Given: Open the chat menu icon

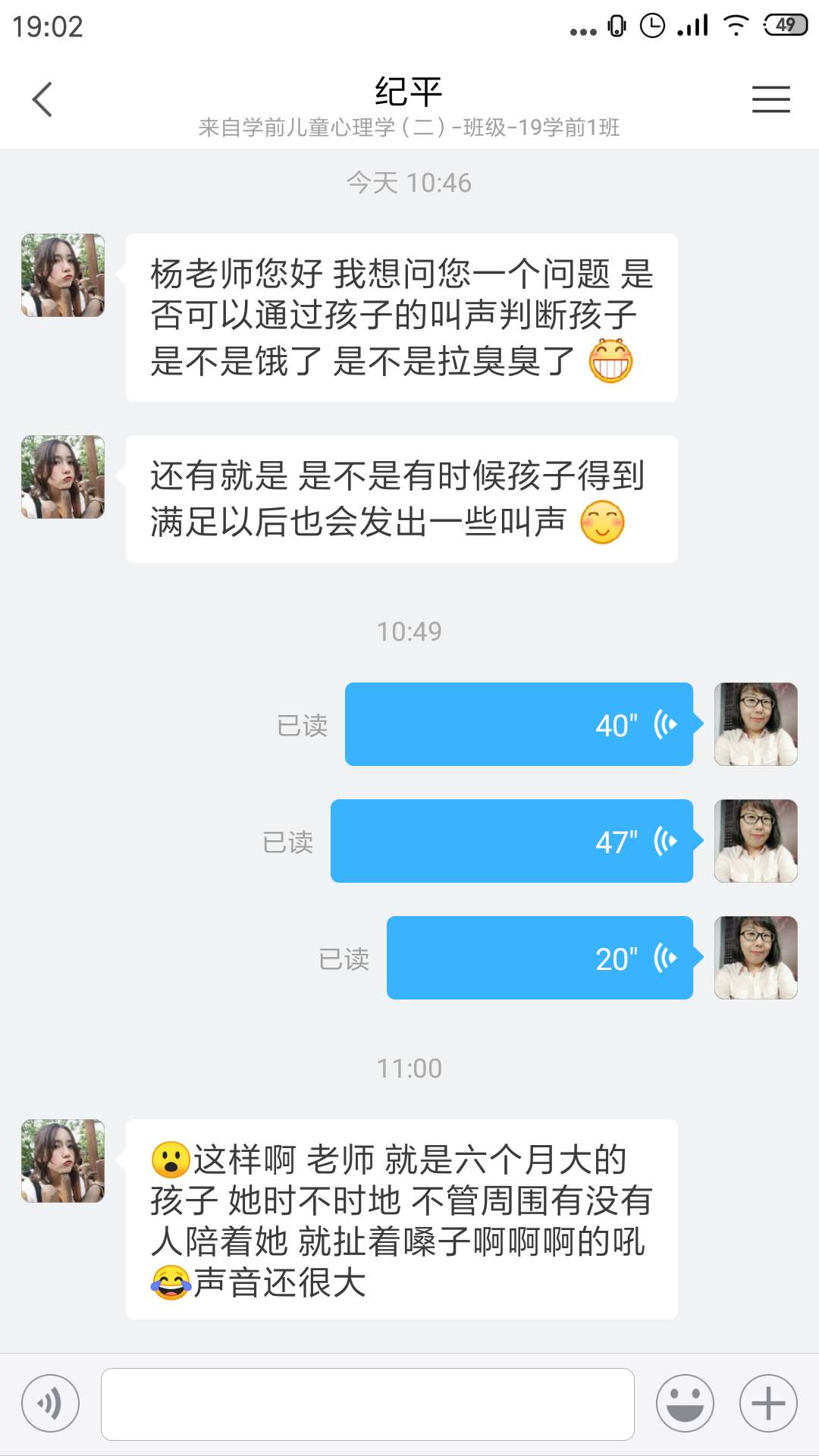Looking at the screenshot, I should (770, 99).
